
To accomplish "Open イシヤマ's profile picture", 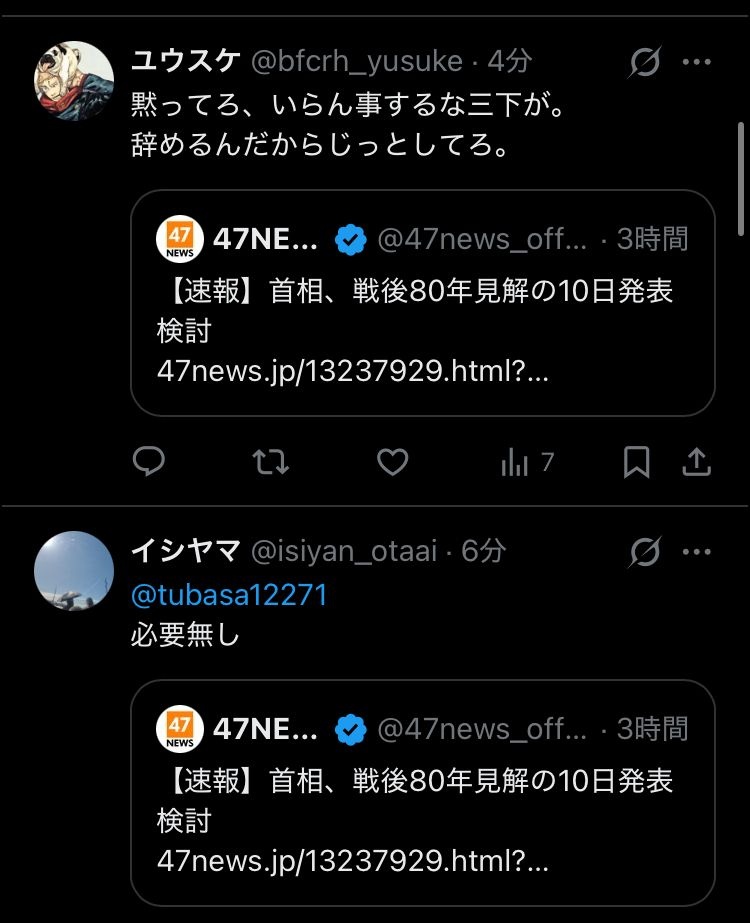I will tap(74, 570).
